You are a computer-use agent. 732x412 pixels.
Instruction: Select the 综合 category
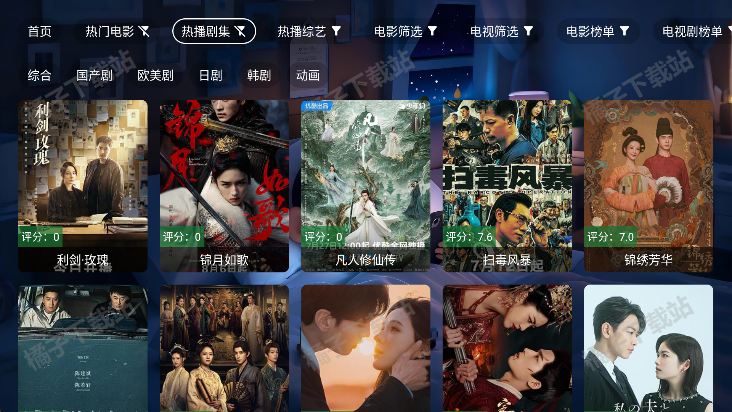(x=39, y=75)
